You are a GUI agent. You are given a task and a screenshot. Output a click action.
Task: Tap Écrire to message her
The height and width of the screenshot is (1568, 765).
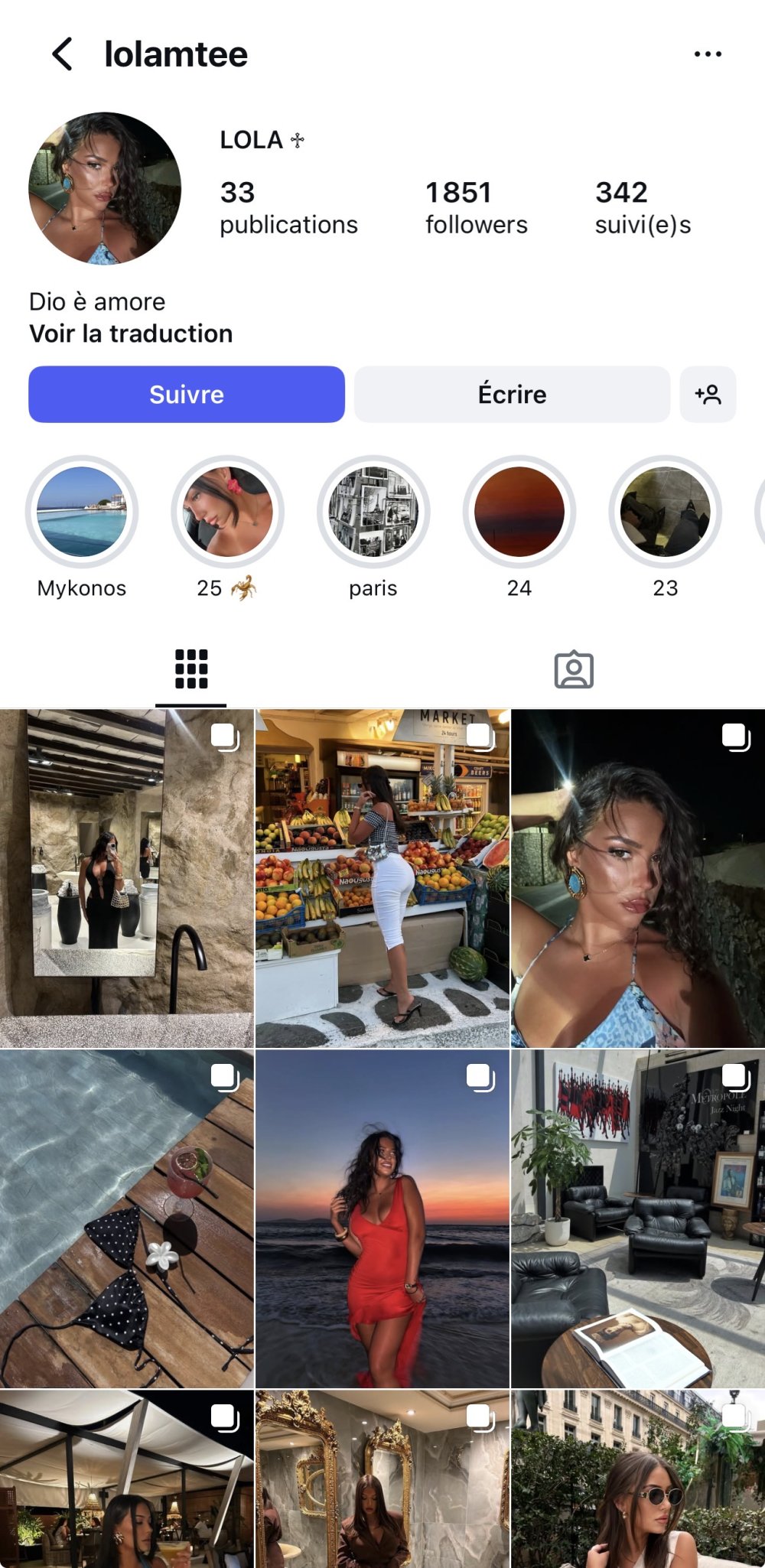[x=512, y=394]
